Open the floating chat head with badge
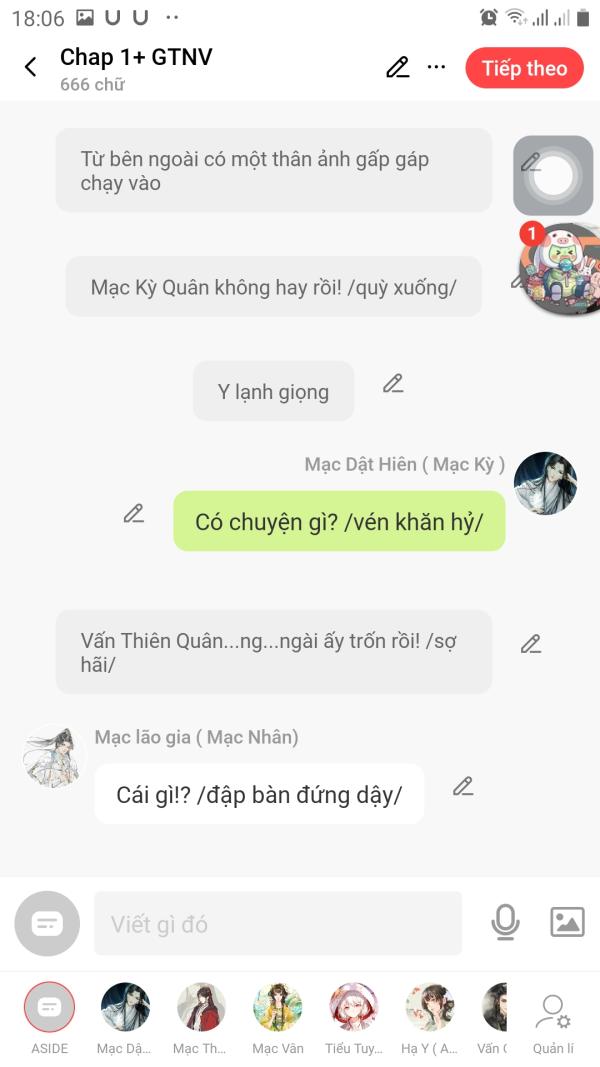Screen dimensions: 600x1067 560,268
